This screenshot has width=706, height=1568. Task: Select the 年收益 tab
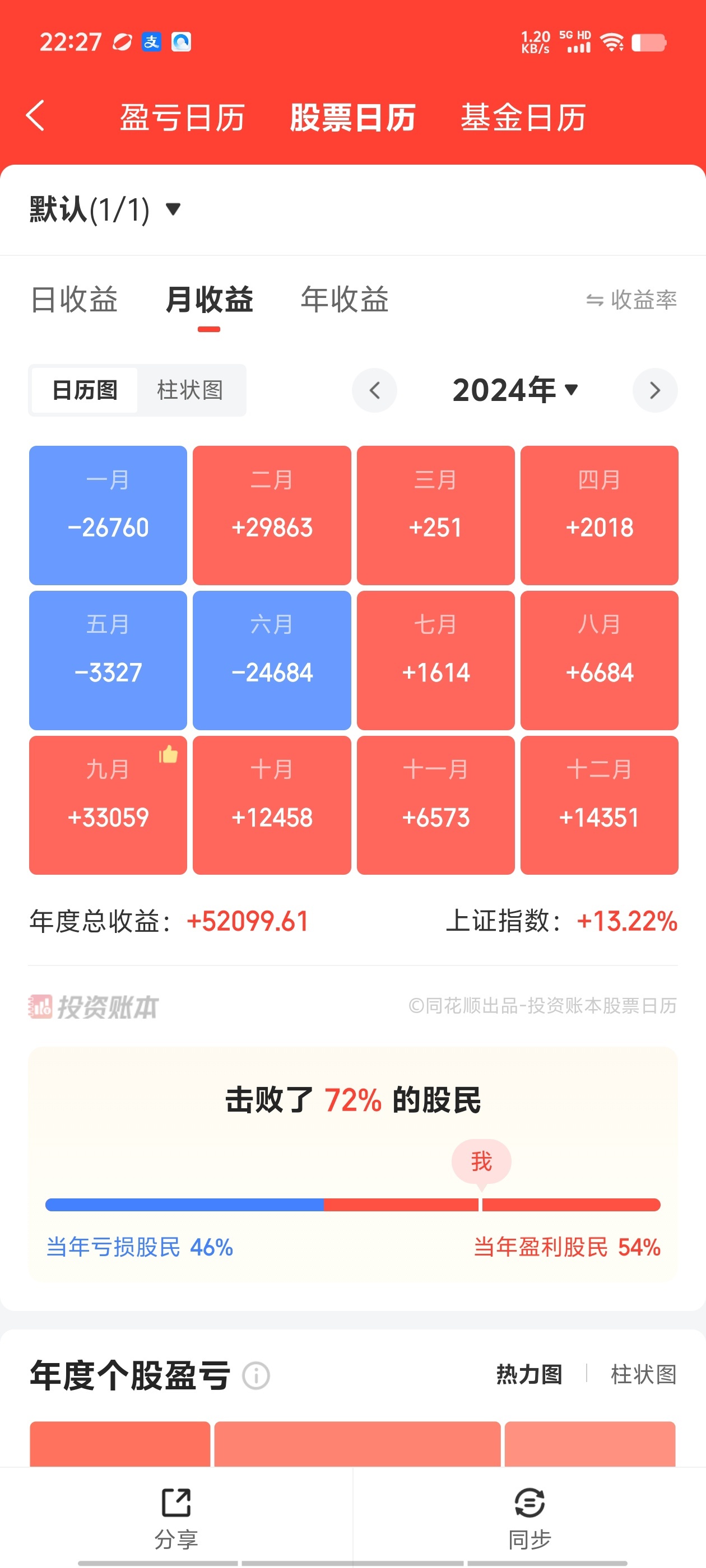coord(344,300)
